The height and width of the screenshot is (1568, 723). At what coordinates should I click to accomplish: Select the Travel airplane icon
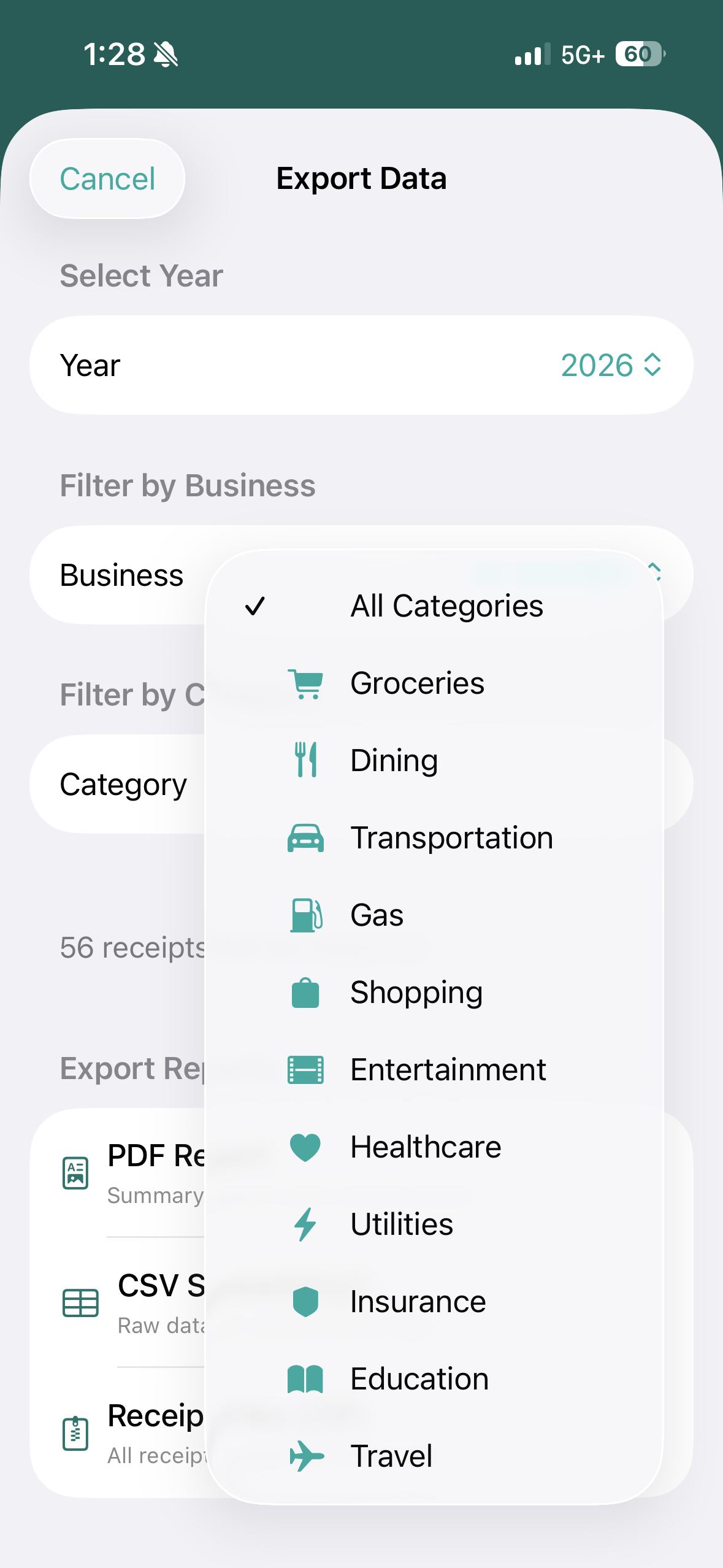[x=307, y=1457]
